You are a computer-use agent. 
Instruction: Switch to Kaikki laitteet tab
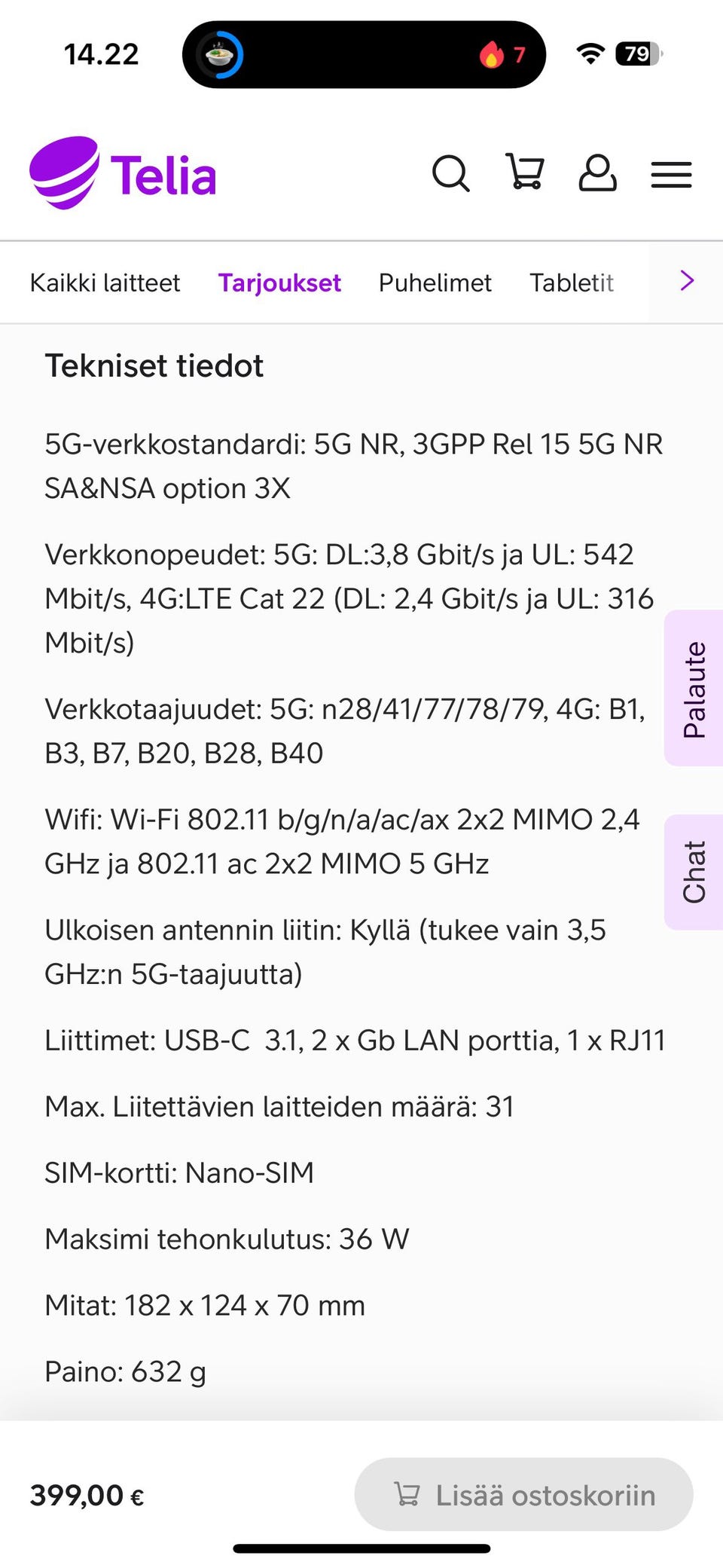pos(105,283)
